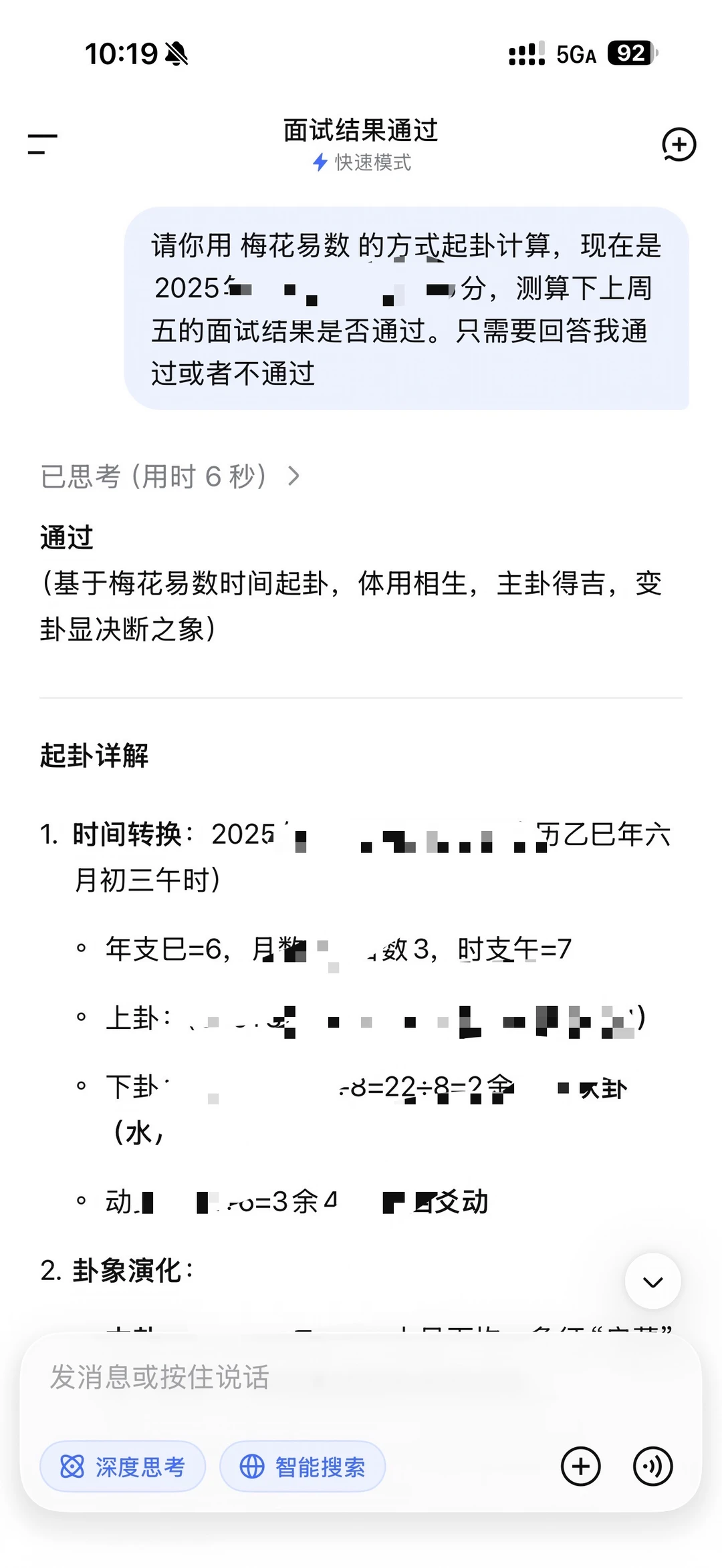722x1568 pixels.
Task: Enable 智能搜索 option
Action: 303,1466
